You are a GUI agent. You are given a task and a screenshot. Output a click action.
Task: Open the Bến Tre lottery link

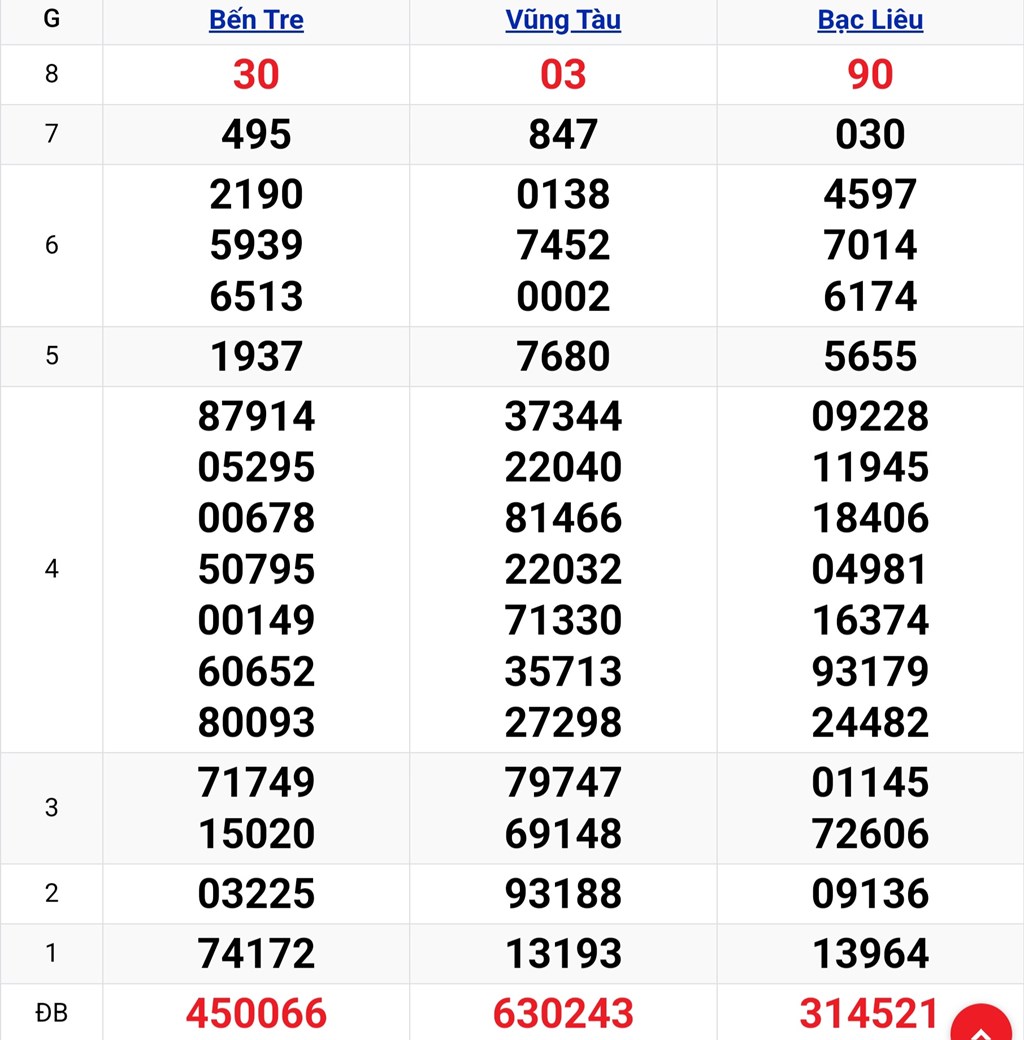pos(256,20)
